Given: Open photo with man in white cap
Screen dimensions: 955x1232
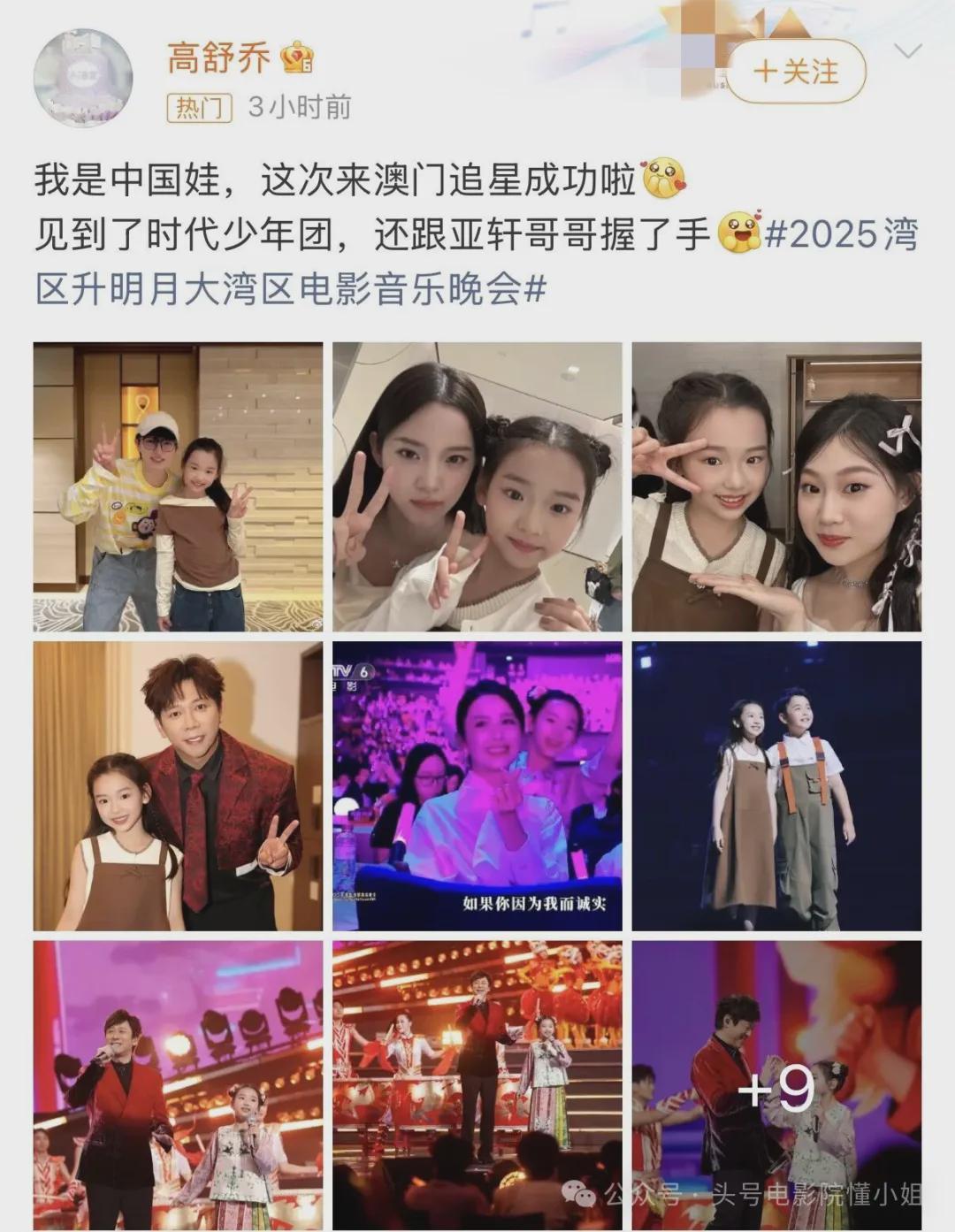Looking at the screenshot, I should [178, 486].
